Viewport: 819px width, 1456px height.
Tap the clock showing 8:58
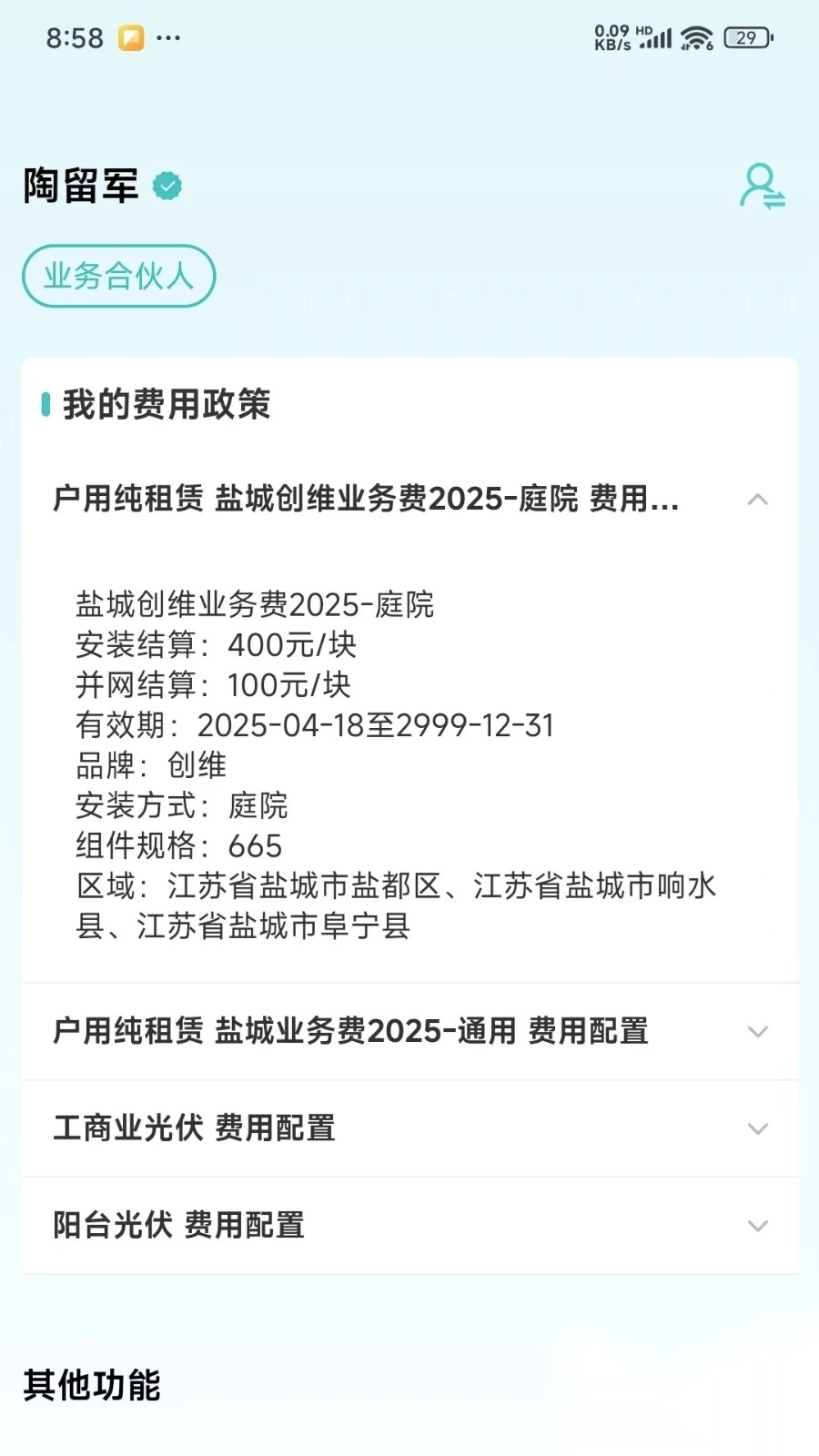[74, 37]
